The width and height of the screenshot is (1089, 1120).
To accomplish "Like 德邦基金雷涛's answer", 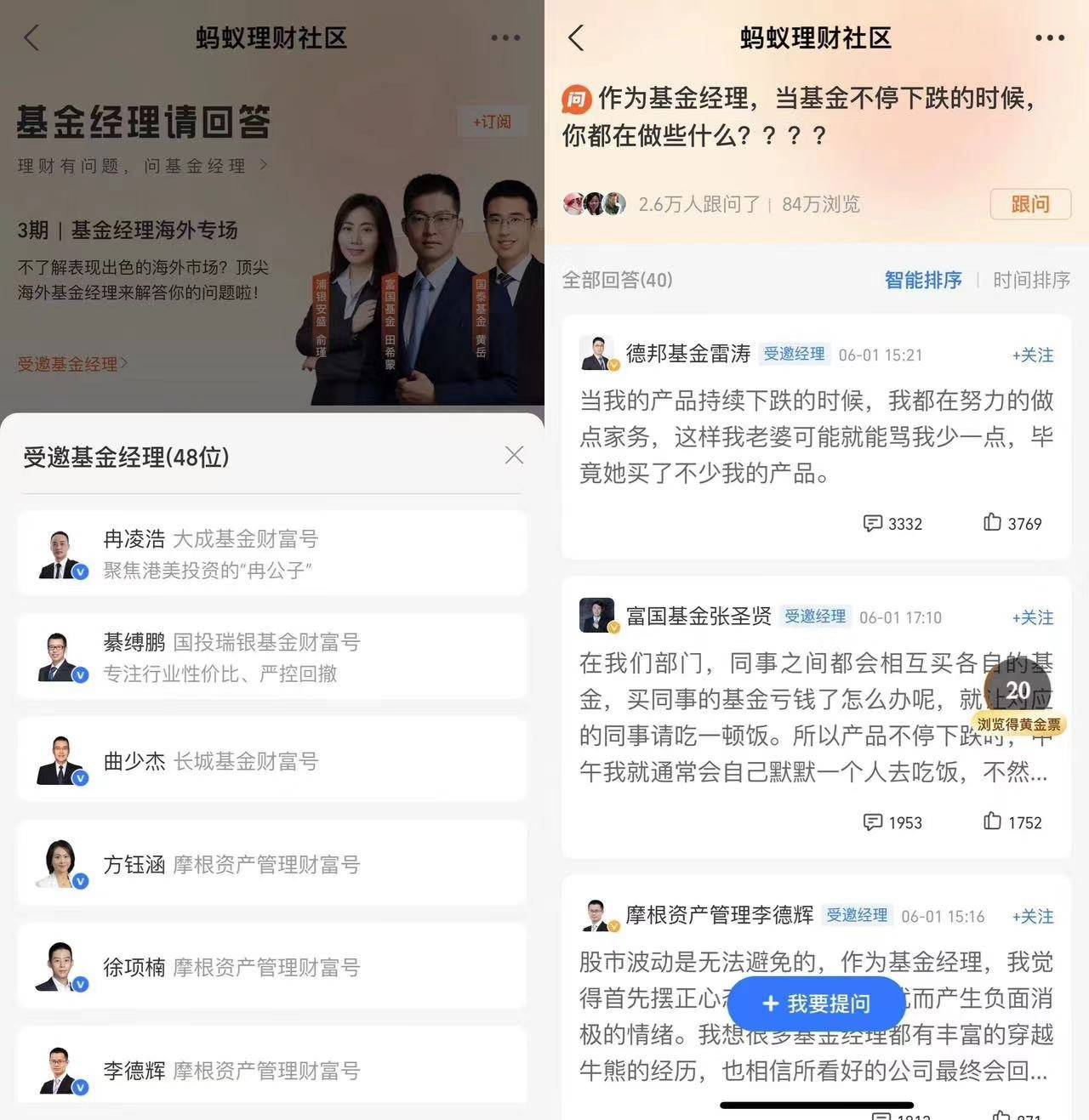I will point(1012,523).
